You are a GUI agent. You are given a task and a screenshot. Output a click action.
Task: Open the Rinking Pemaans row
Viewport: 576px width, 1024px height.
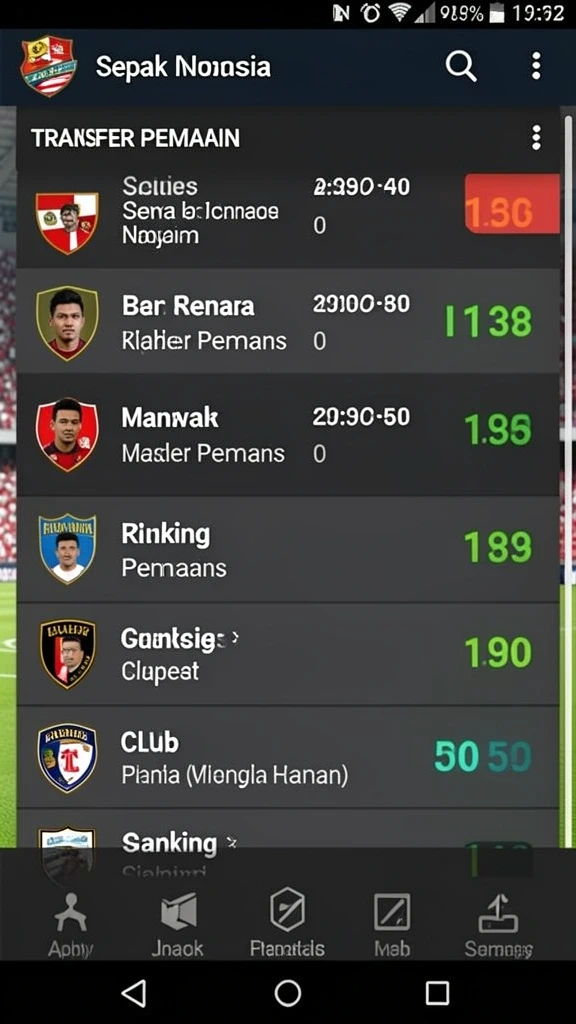coord(288,549)
